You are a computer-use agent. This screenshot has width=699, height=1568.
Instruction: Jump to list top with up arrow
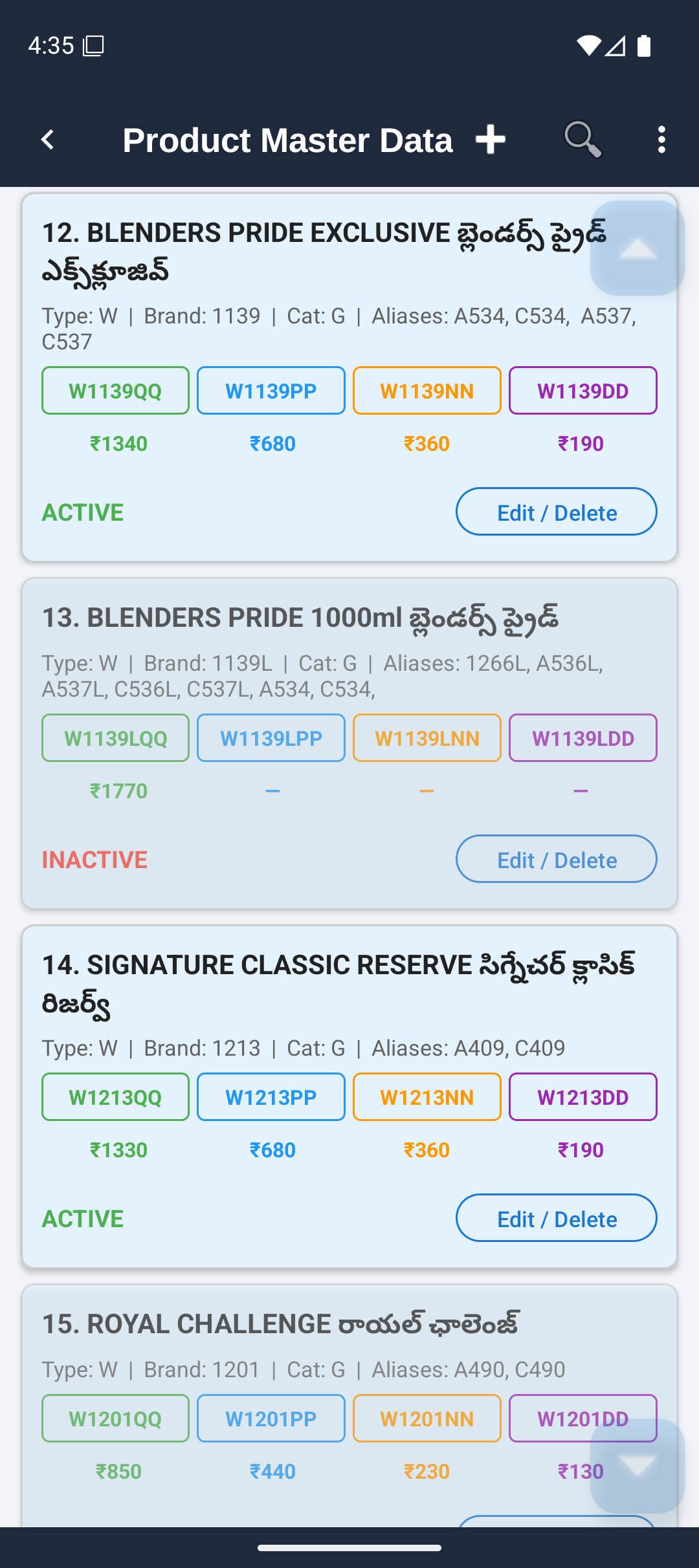pos(638,248)
